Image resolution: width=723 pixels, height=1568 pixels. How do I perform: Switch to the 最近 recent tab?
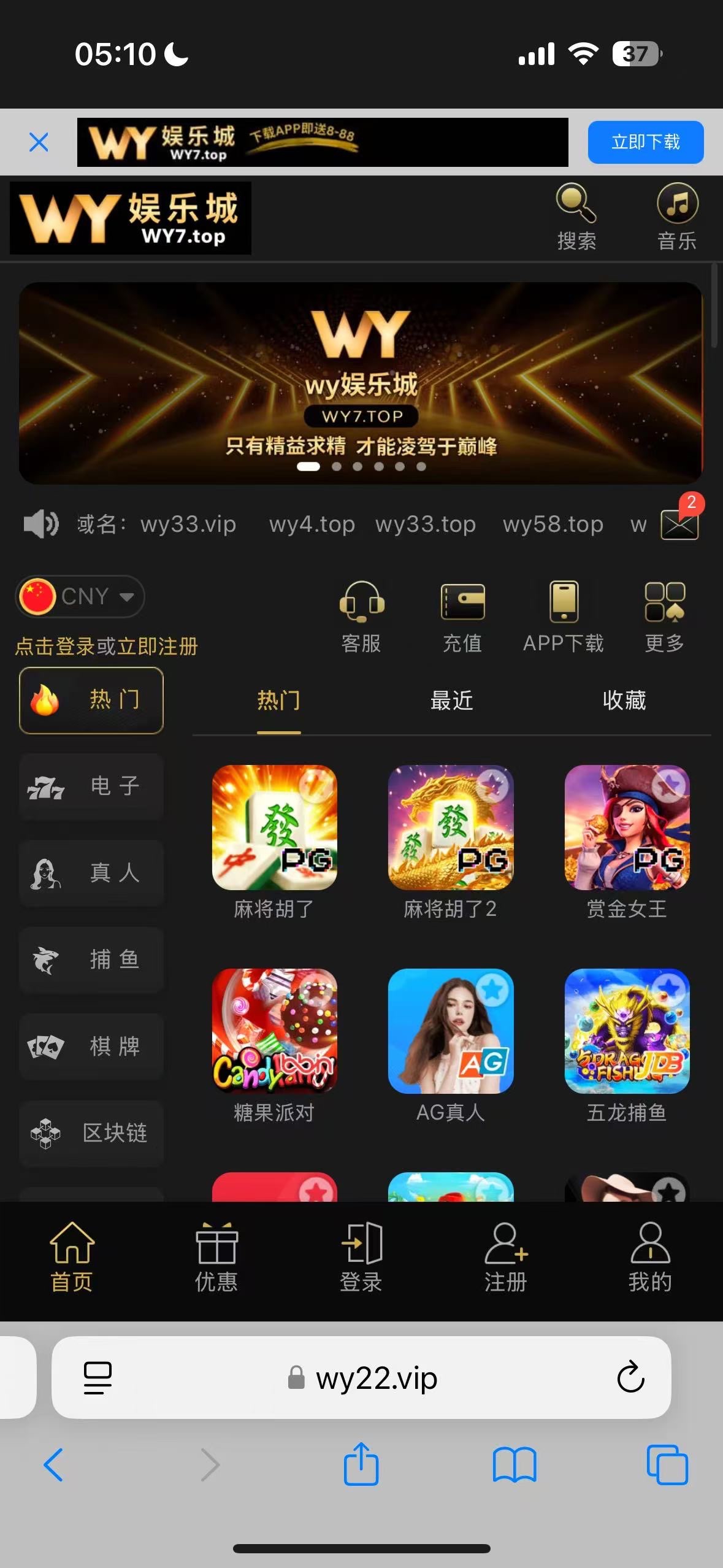point(451,701)
